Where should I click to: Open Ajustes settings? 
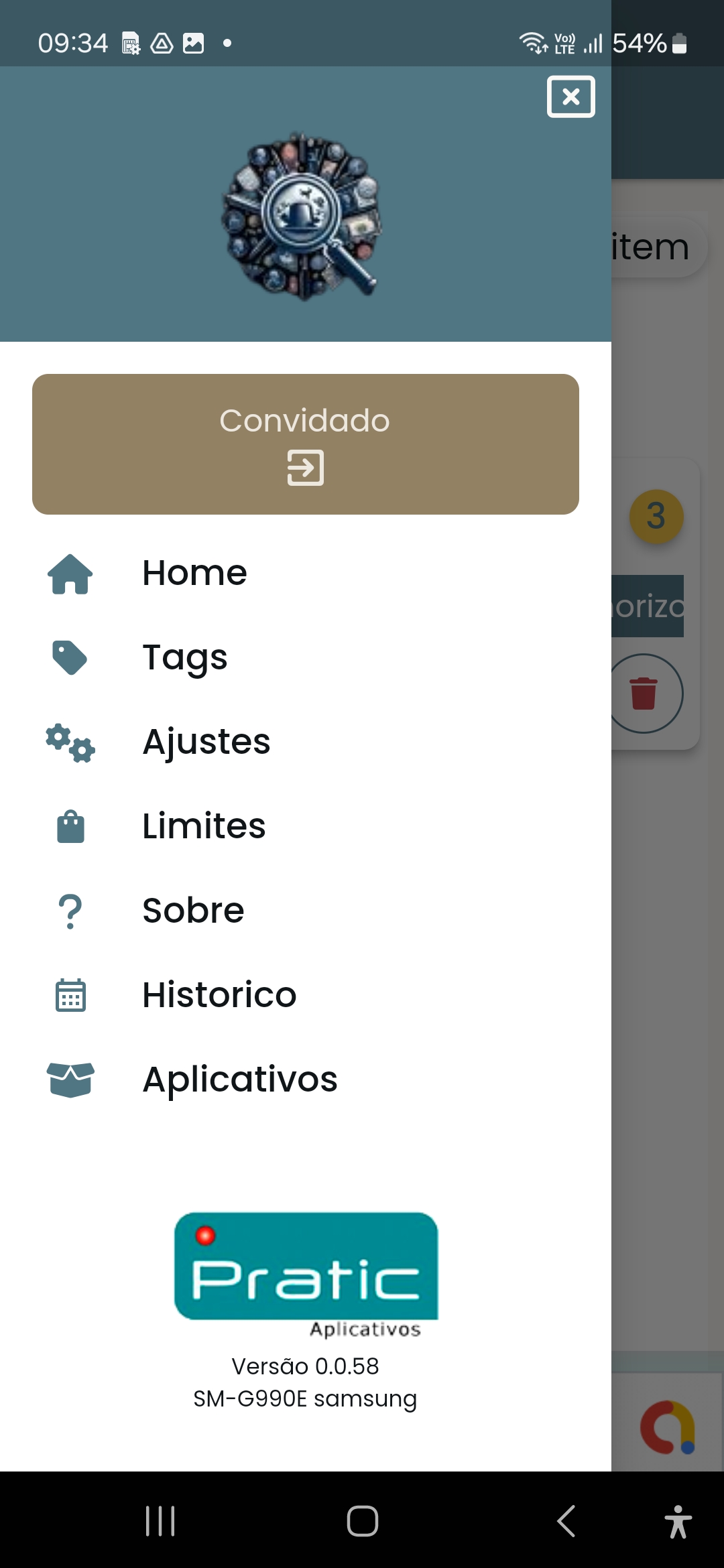point(306,742)
